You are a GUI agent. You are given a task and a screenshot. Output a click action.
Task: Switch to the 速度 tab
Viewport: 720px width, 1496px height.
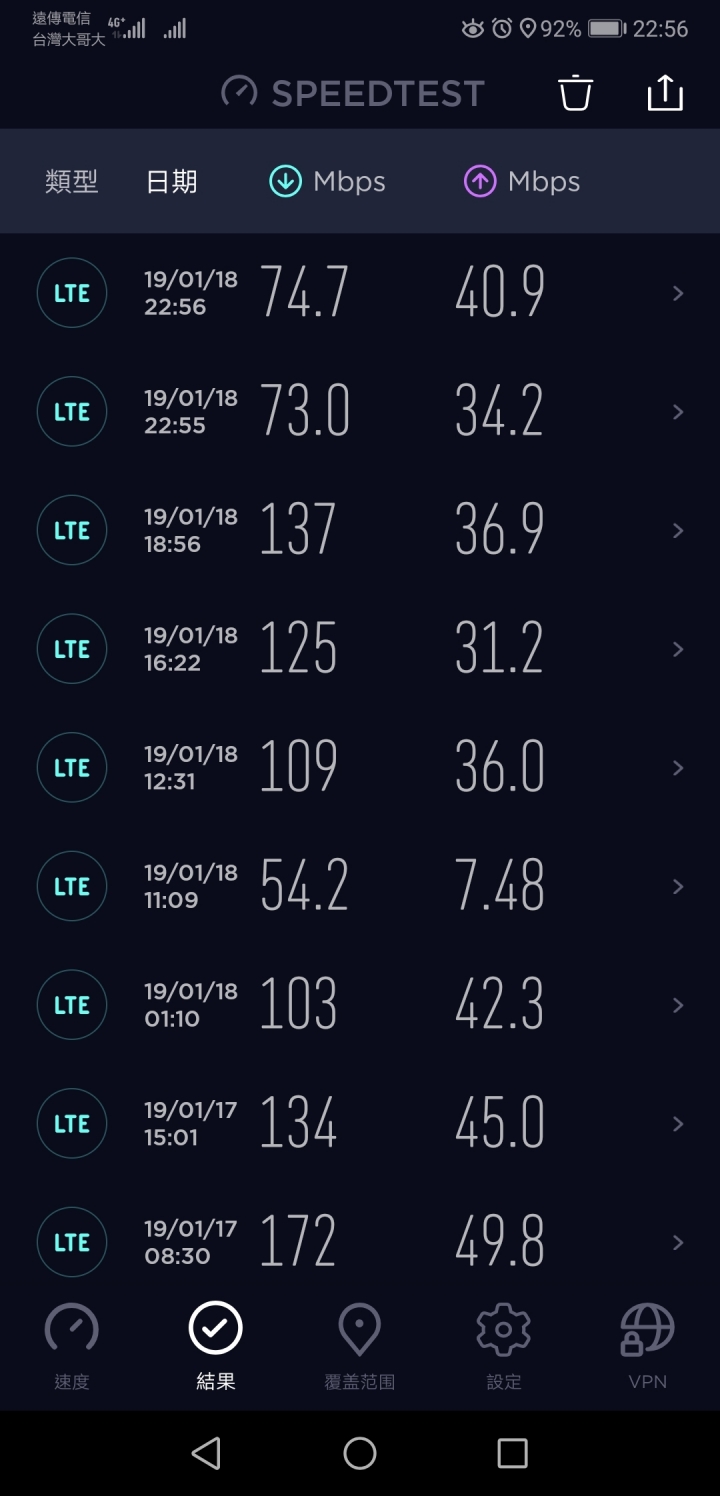click(x=72, y=1345)
